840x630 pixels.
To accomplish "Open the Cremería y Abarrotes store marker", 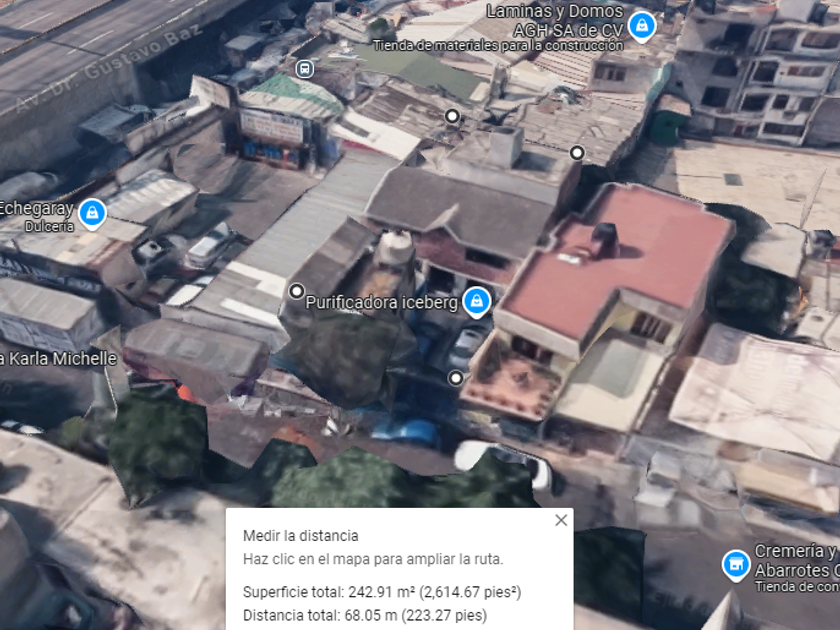I will 736,566.
